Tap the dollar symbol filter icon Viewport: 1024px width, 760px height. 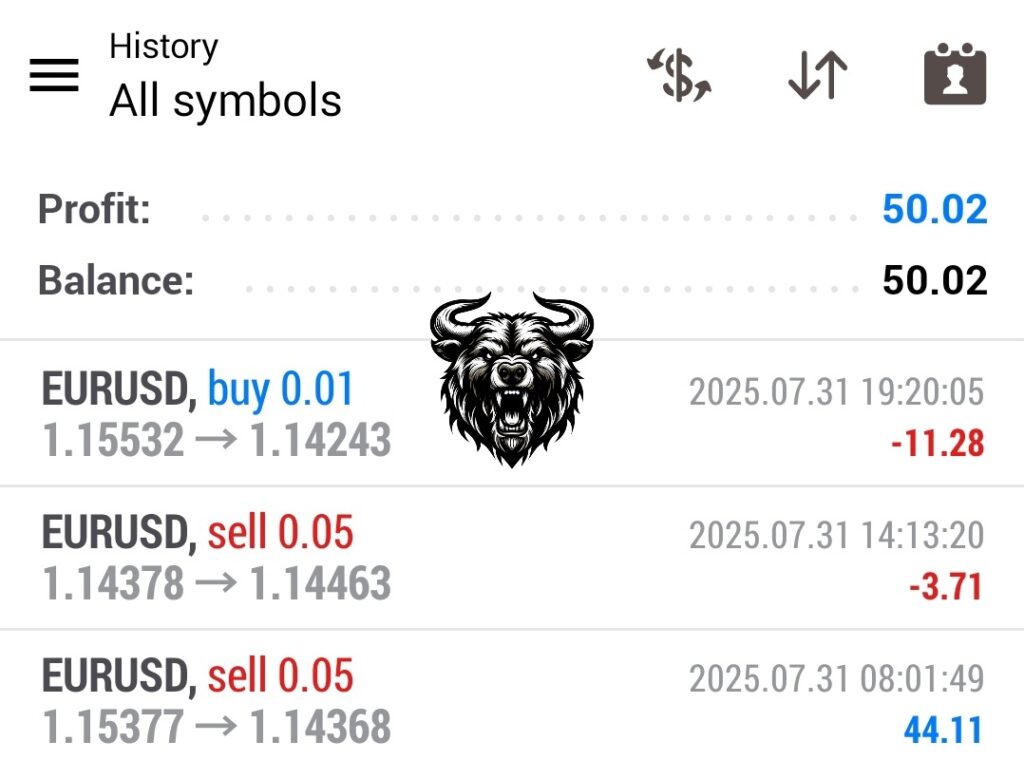679,77
